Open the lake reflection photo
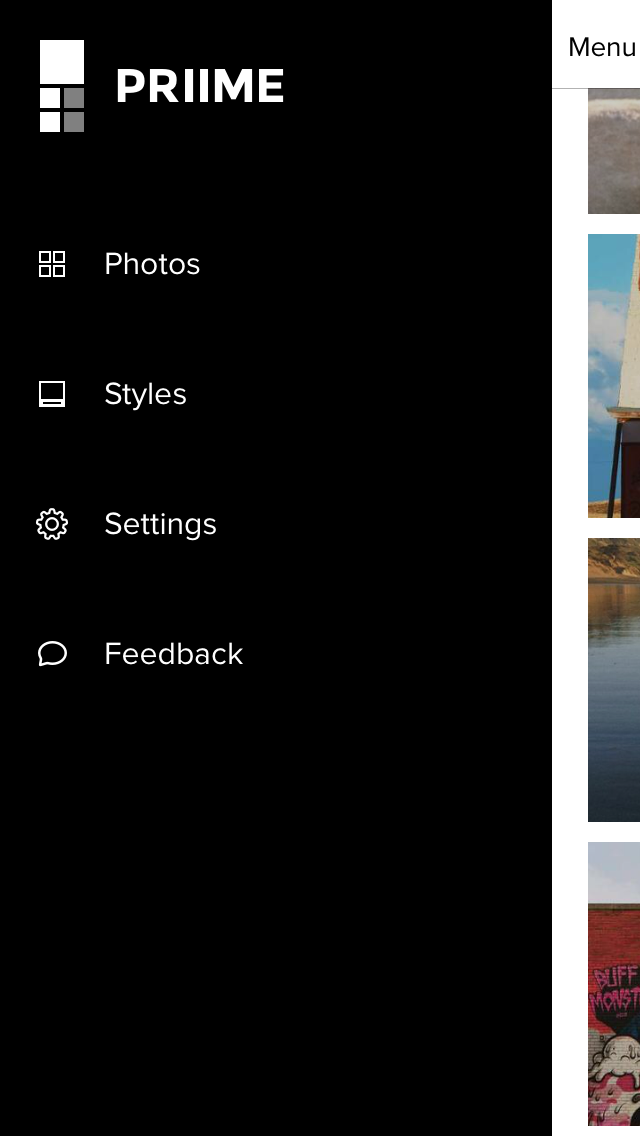Image resolution: width=640 pixels, height=1136 pixels. click(614, 680)
